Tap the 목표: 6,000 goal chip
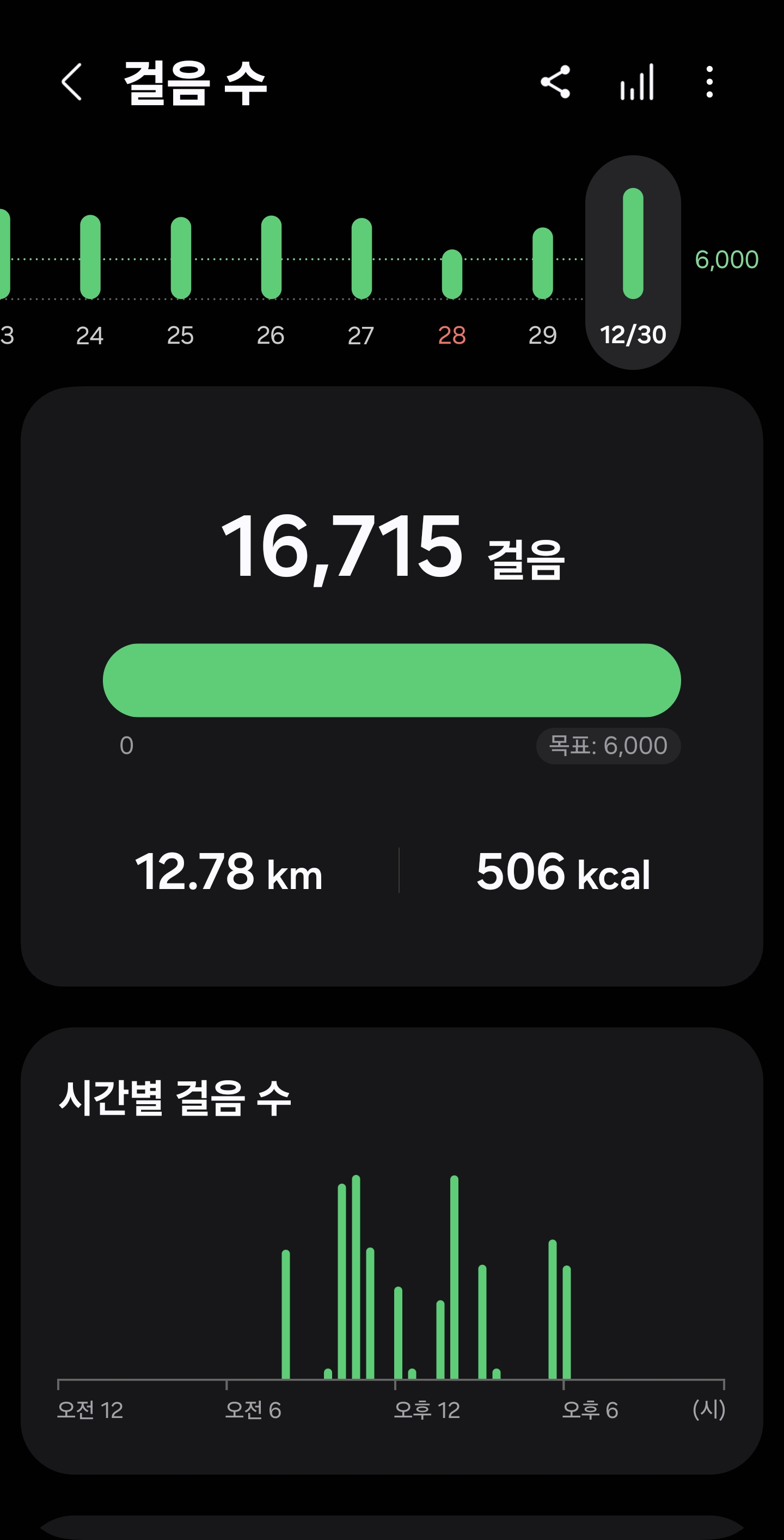784x1540 pixels. pos(608,746)
